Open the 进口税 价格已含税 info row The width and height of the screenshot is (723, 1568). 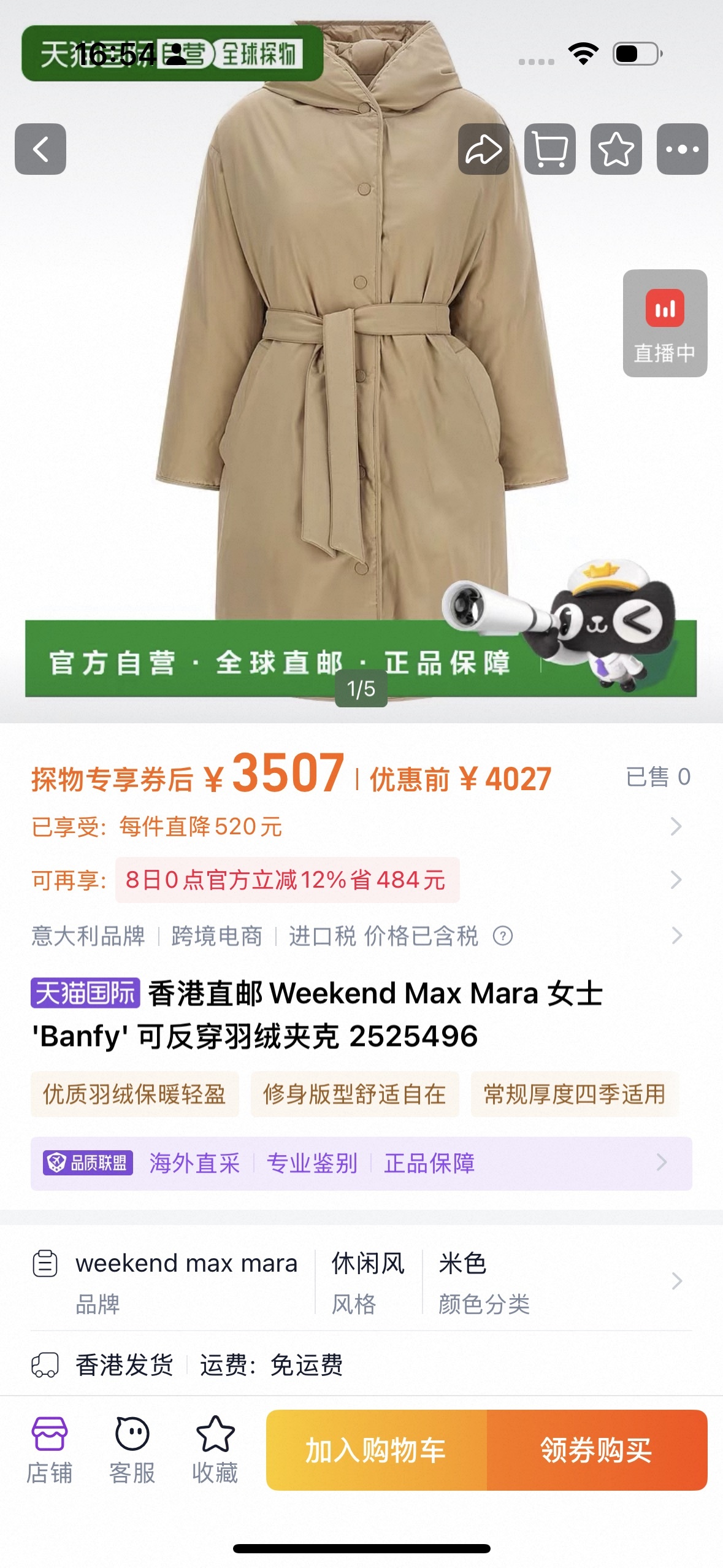coord(356,936)
